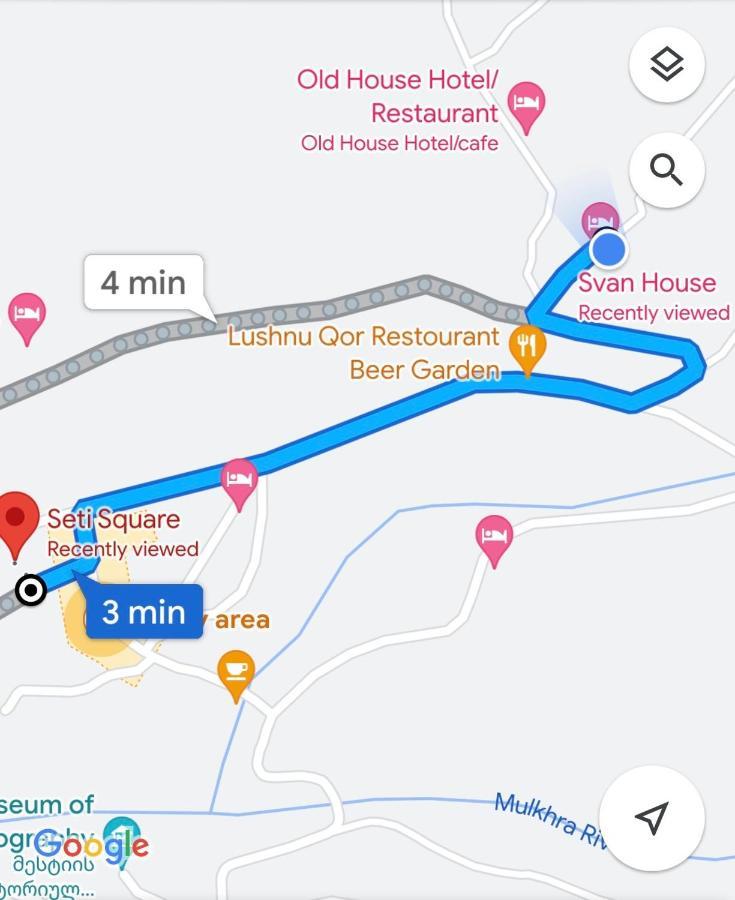Select the Old House Hotel/Restaurant pin
735x900 pixels.
click(526, 104)
